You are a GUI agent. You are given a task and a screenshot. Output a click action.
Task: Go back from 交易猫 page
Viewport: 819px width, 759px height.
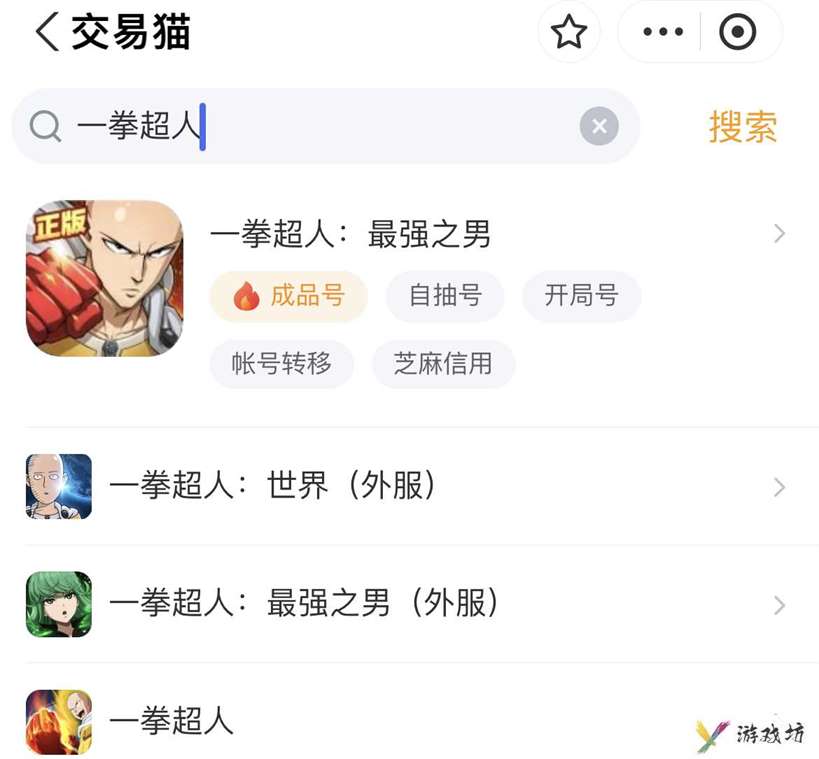(47, 32)
